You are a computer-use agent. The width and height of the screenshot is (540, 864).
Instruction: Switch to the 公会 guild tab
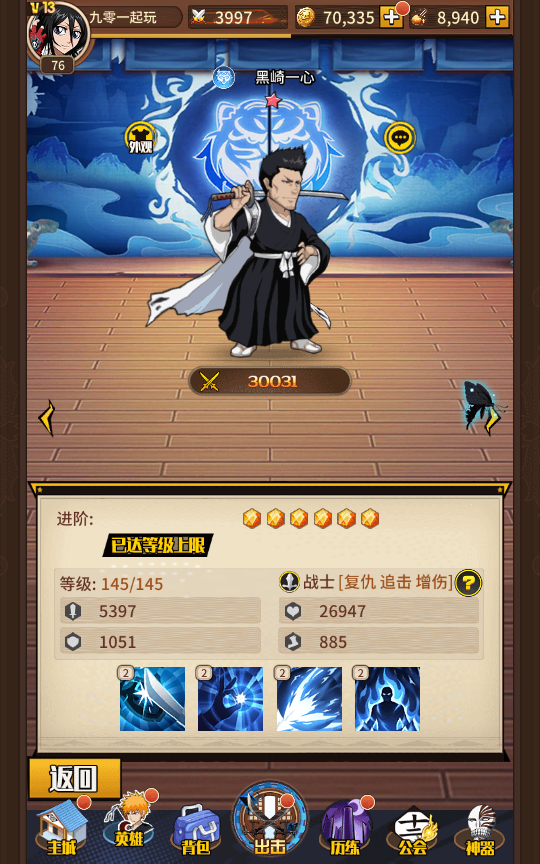point(413,831)
